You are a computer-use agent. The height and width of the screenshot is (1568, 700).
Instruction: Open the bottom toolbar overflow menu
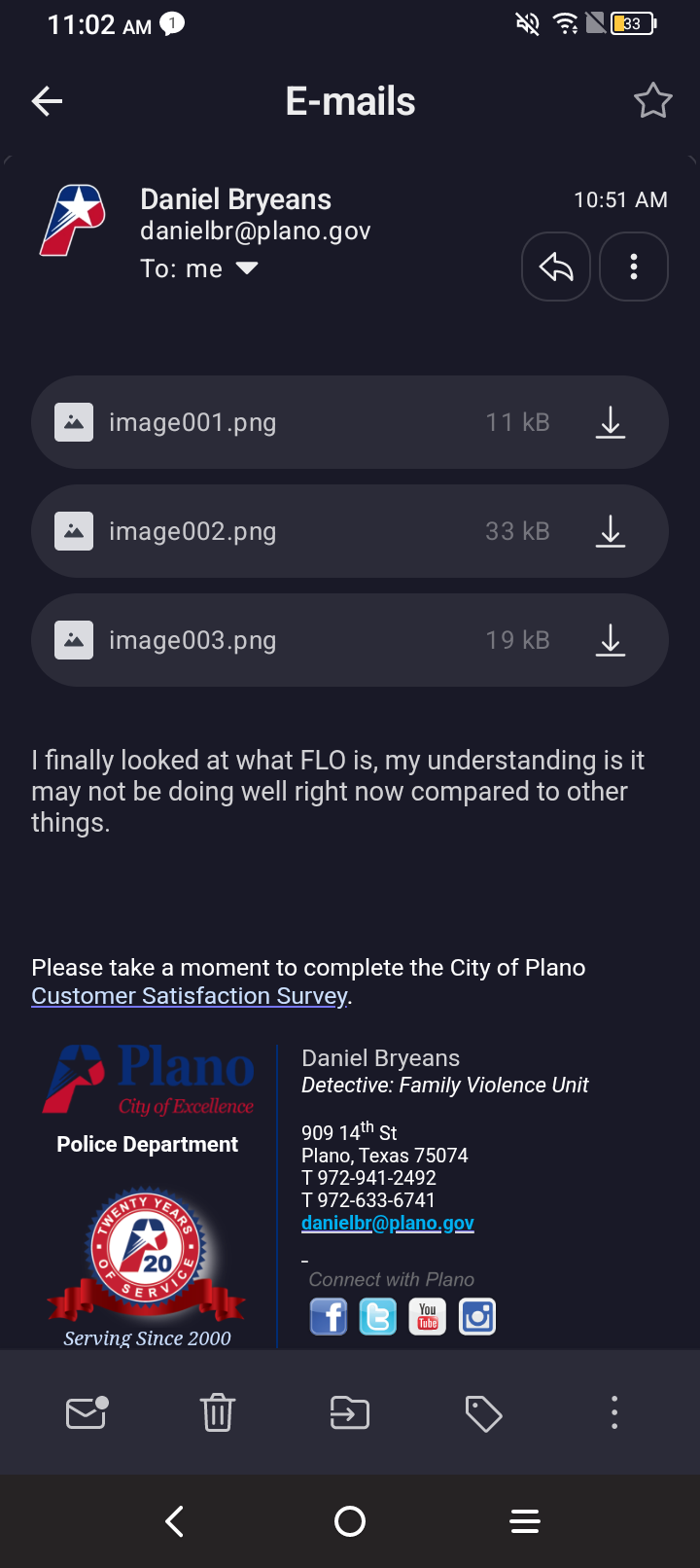tap(614, 1412)
